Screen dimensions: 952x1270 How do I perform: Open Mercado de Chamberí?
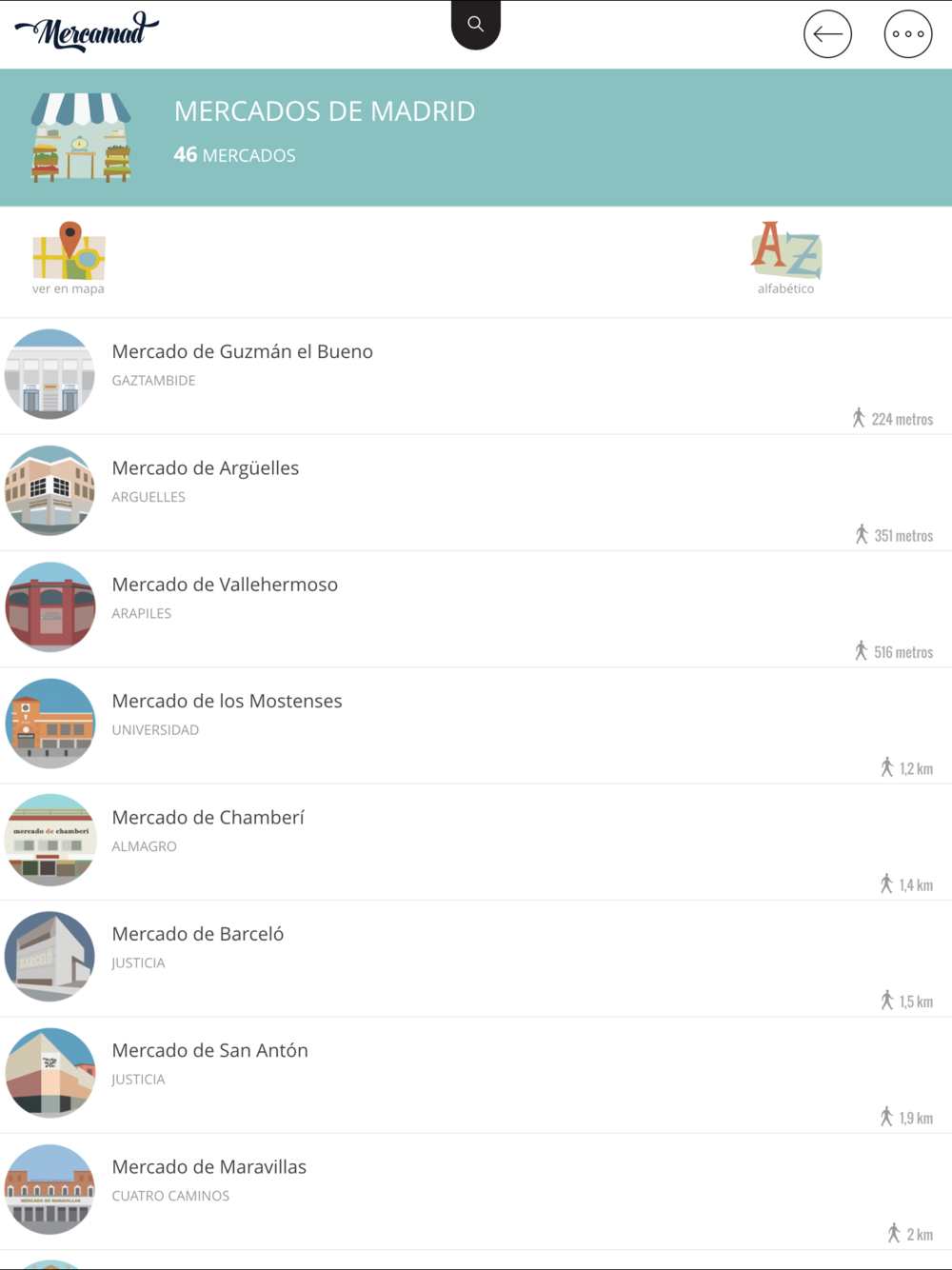[208, 818]
